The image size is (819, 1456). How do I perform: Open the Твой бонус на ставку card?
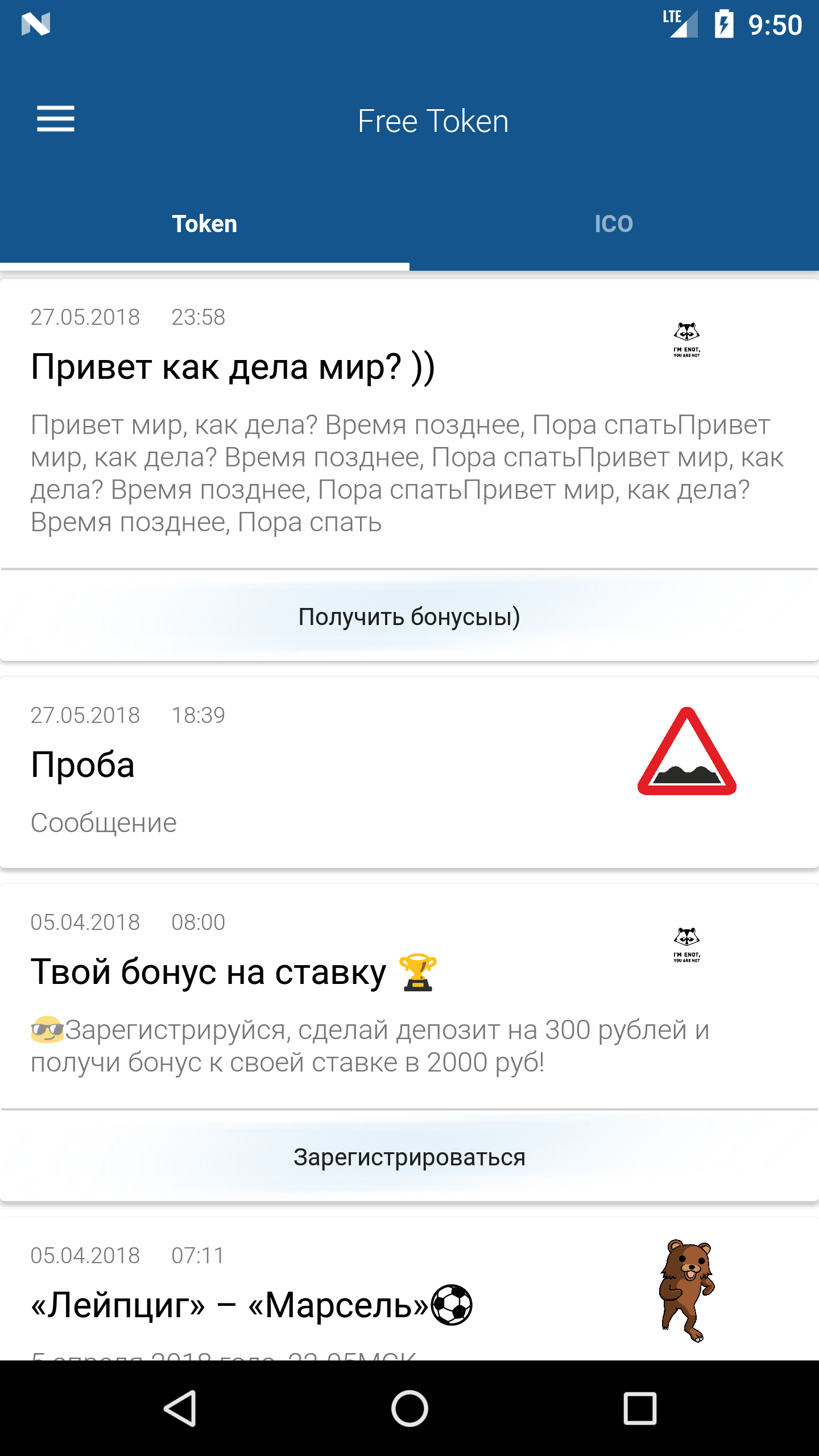click(409, 996)
